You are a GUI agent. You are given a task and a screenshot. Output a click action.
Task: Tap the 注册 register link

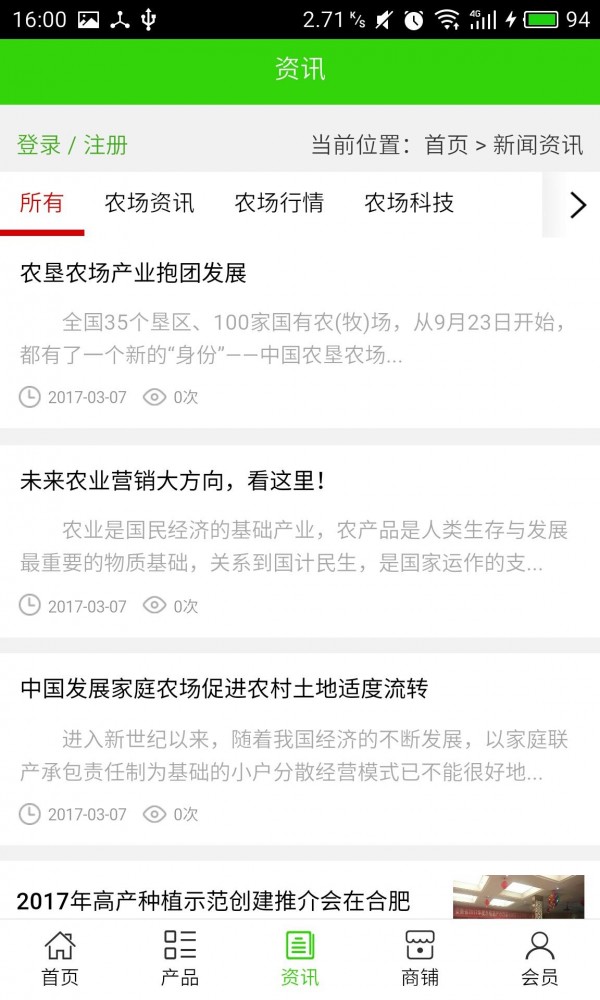point(106,145)
